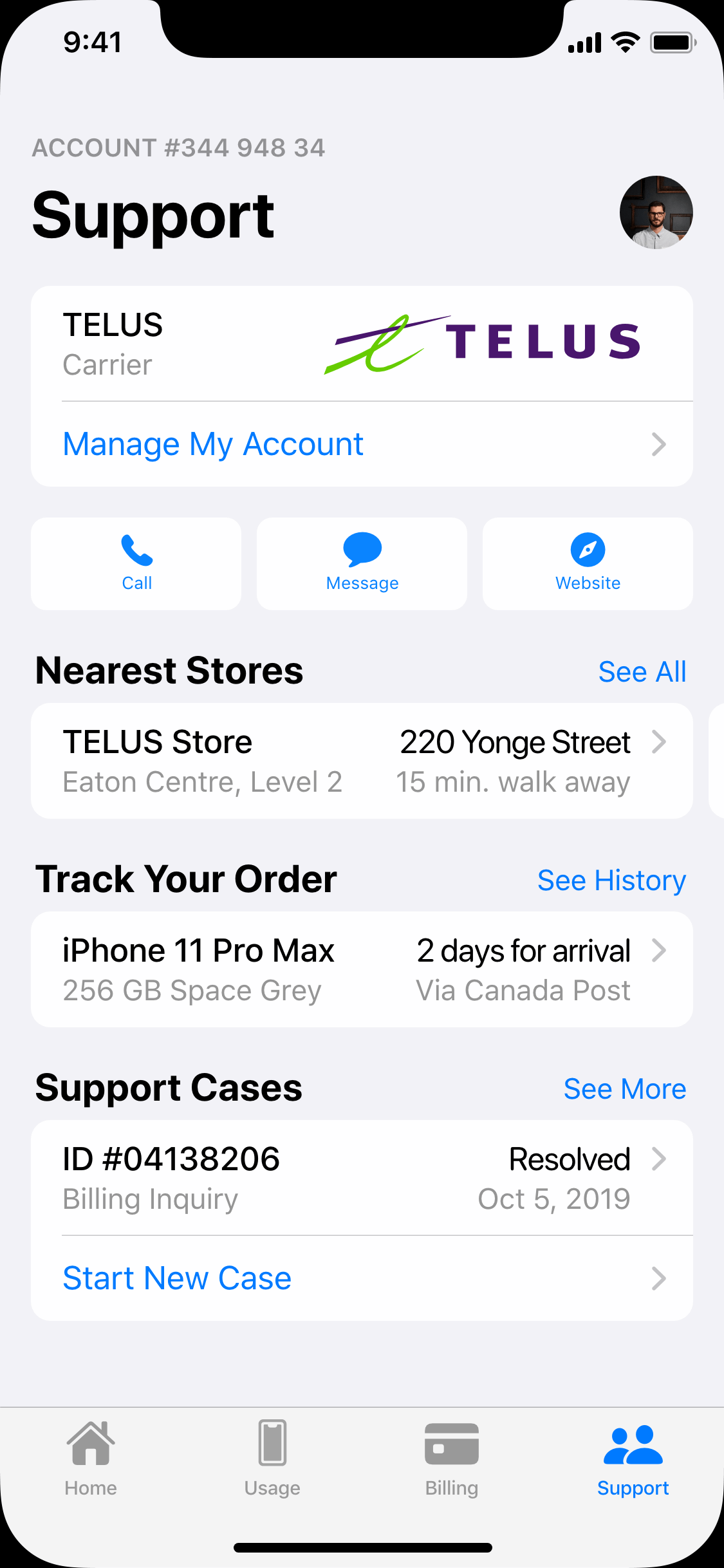This screenshot has width=724, height=1568.
Task: Open the profile avatar
Action: (x=656, y=212)
